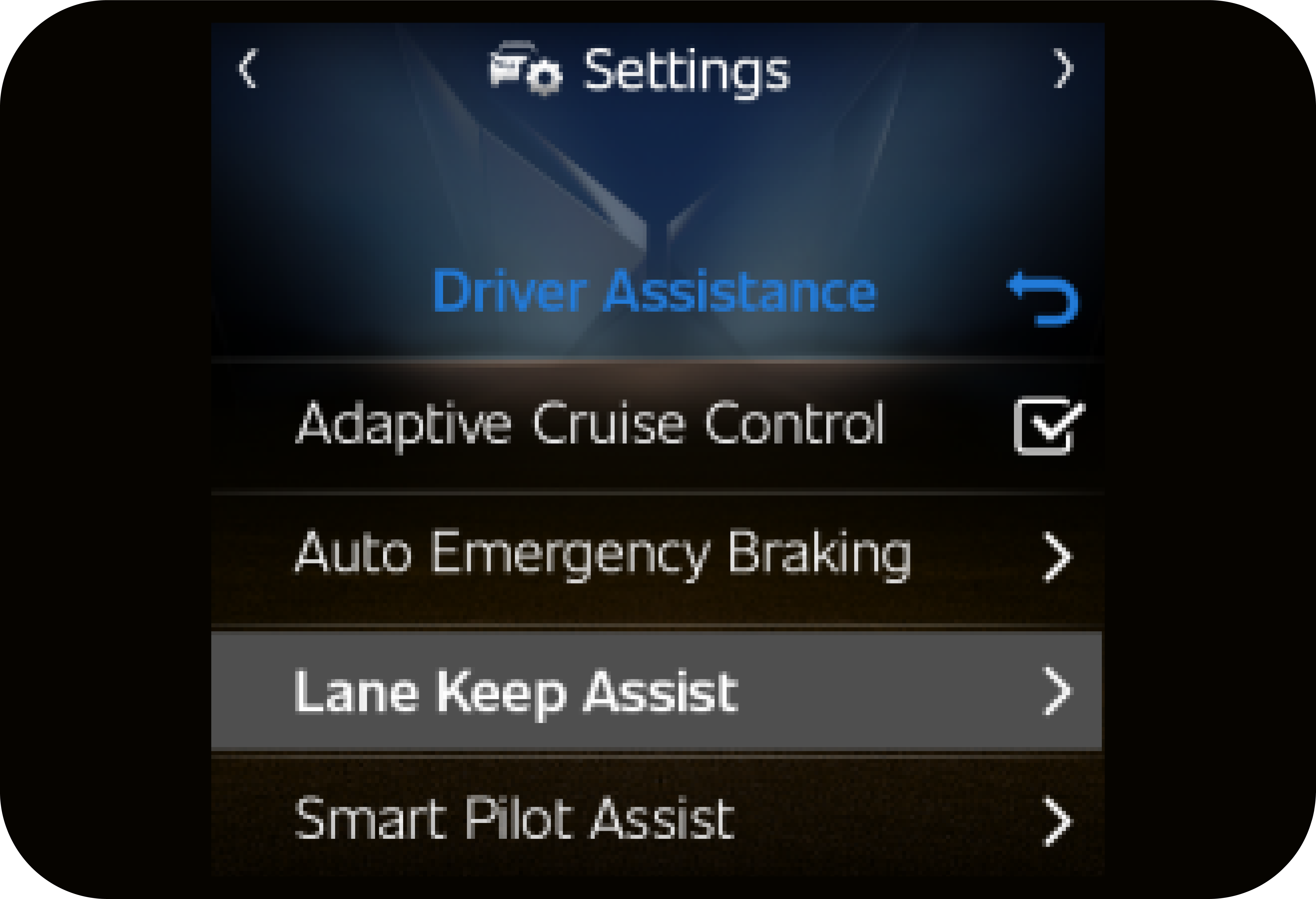
Task: Open Auto Emergency Braking settings
Action: (x=657, y=557)
